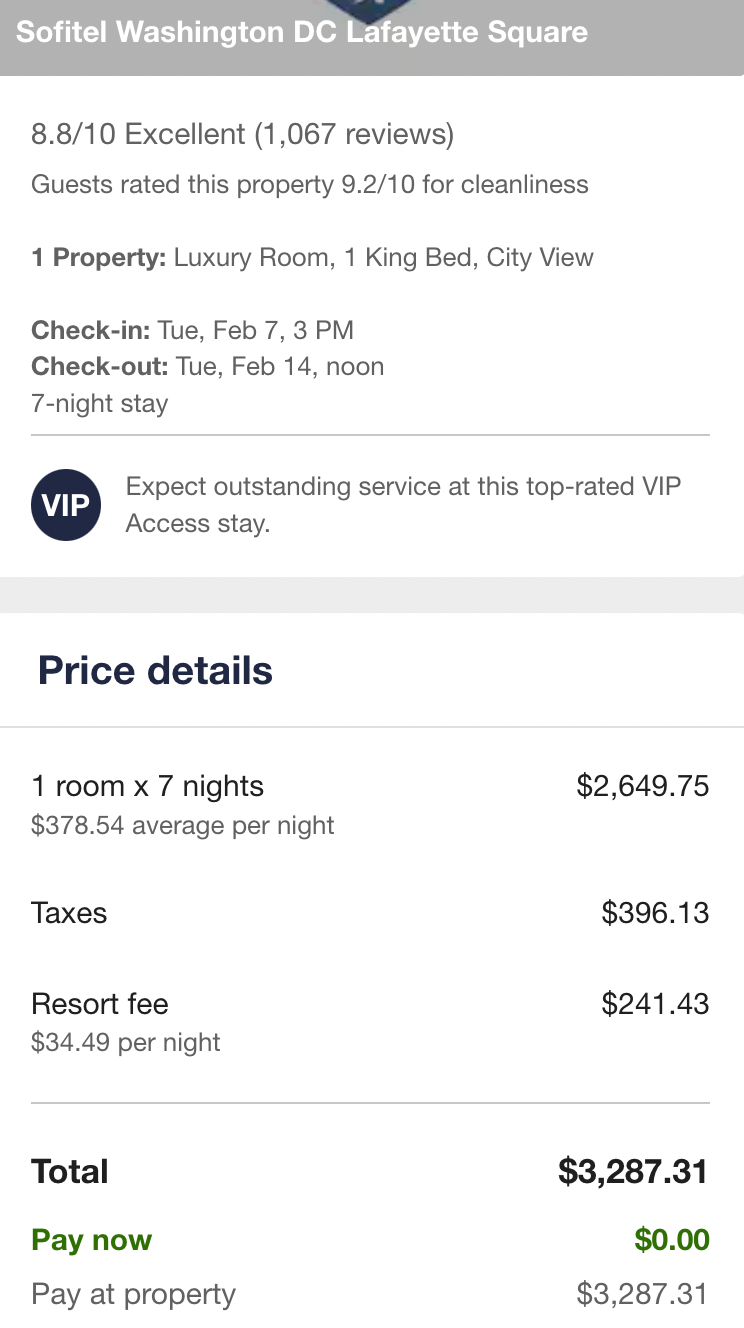Image resolution: width=744 pixels, height=1328 pixels.
Task: Click the VIP Access badge icon
Action: [66, 505]
